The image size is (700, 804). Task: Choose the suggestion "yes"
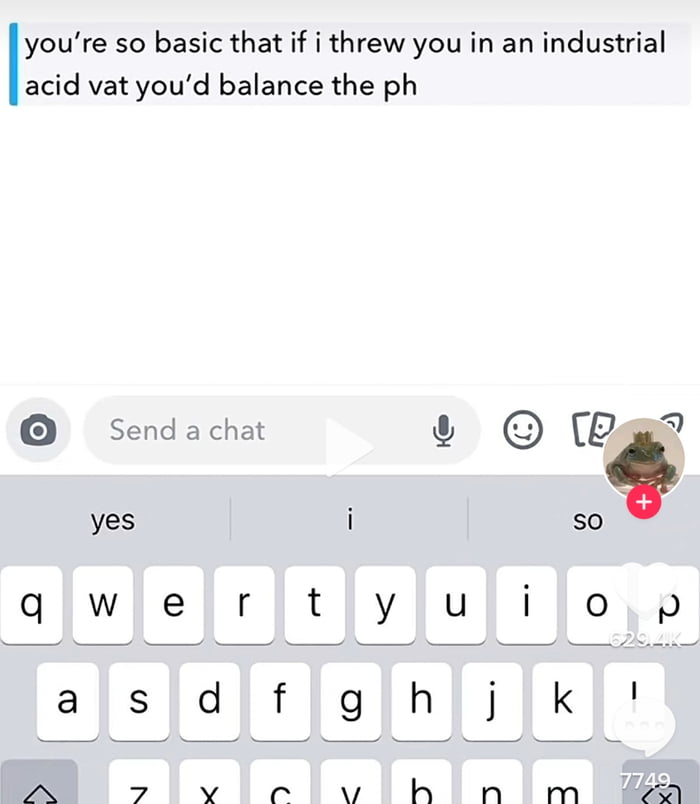pos(113,520)
